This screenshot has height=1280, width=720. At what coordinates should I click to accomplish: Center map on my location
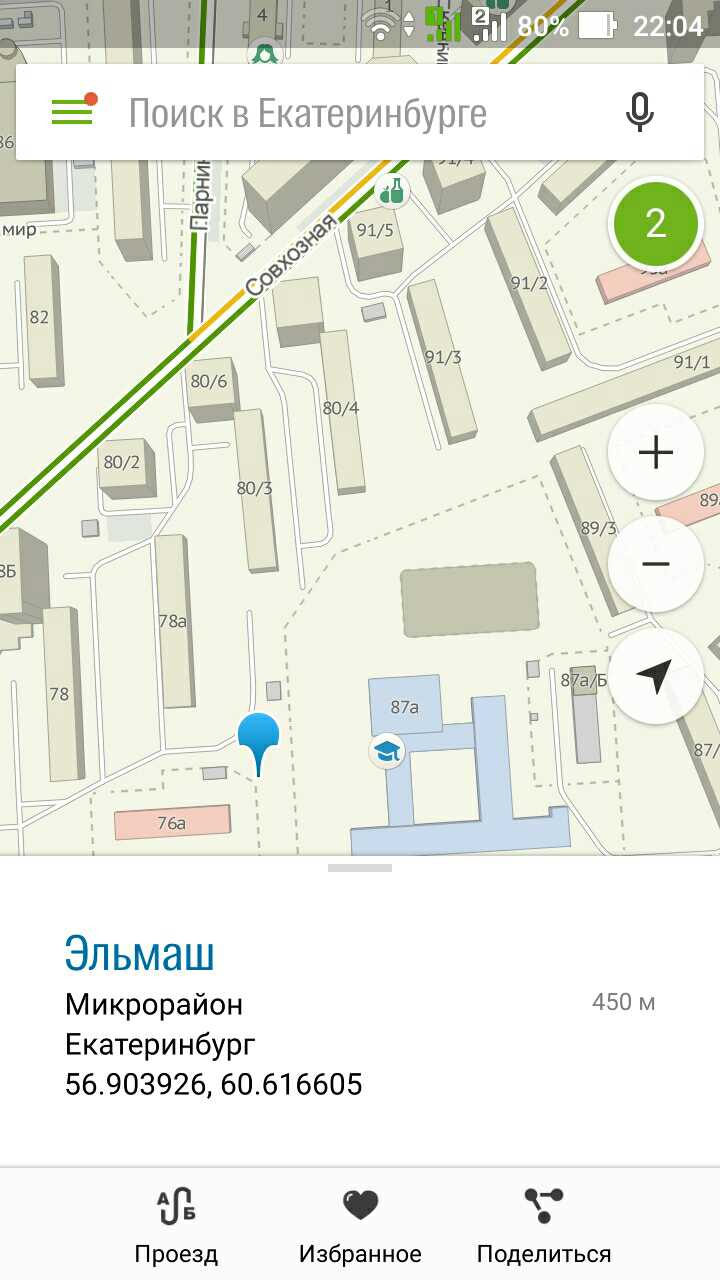656,677
